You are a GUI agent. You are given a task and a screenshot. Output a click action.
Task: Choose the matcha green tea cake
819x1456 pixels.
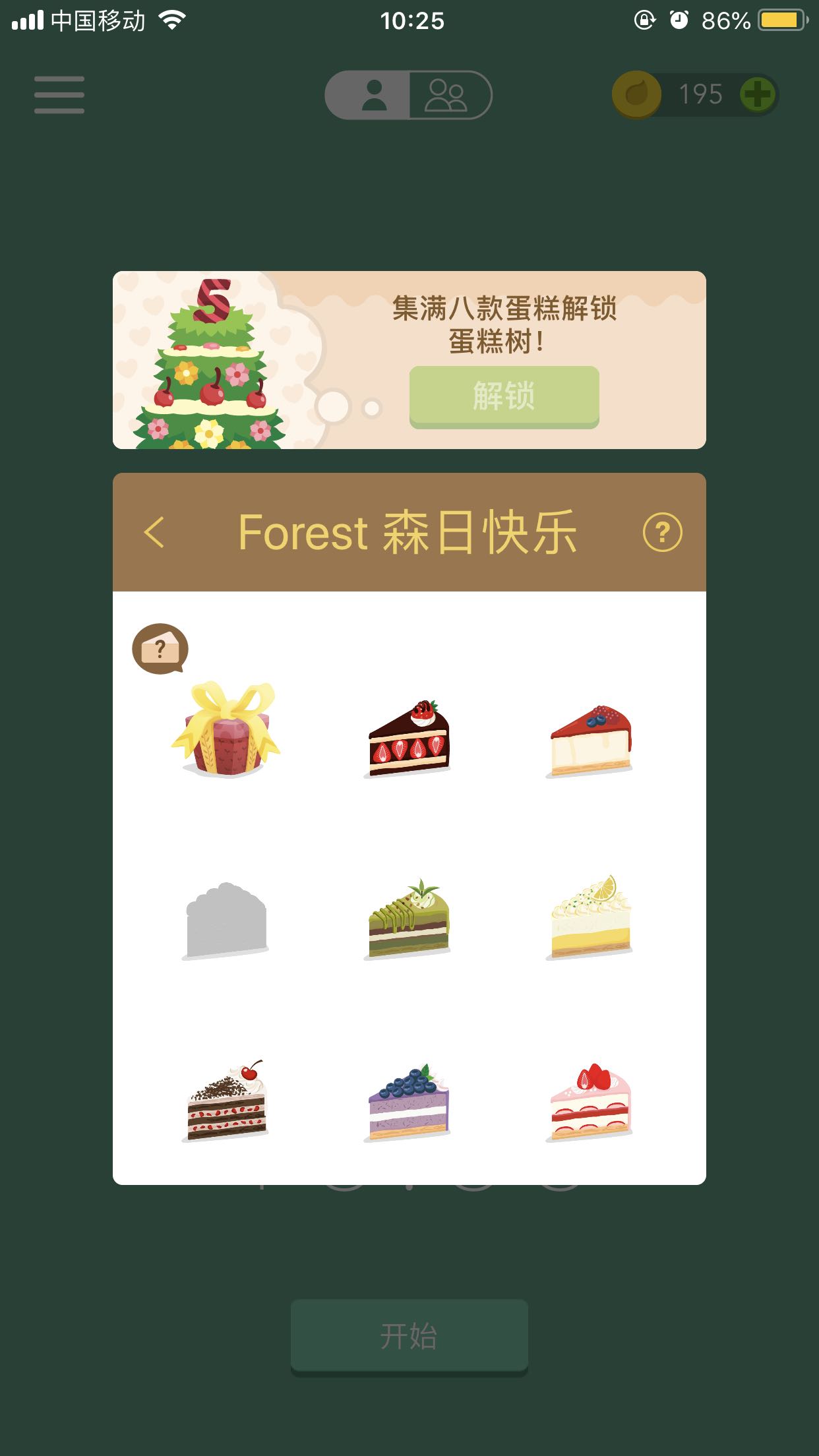click(x=408, y=919)
